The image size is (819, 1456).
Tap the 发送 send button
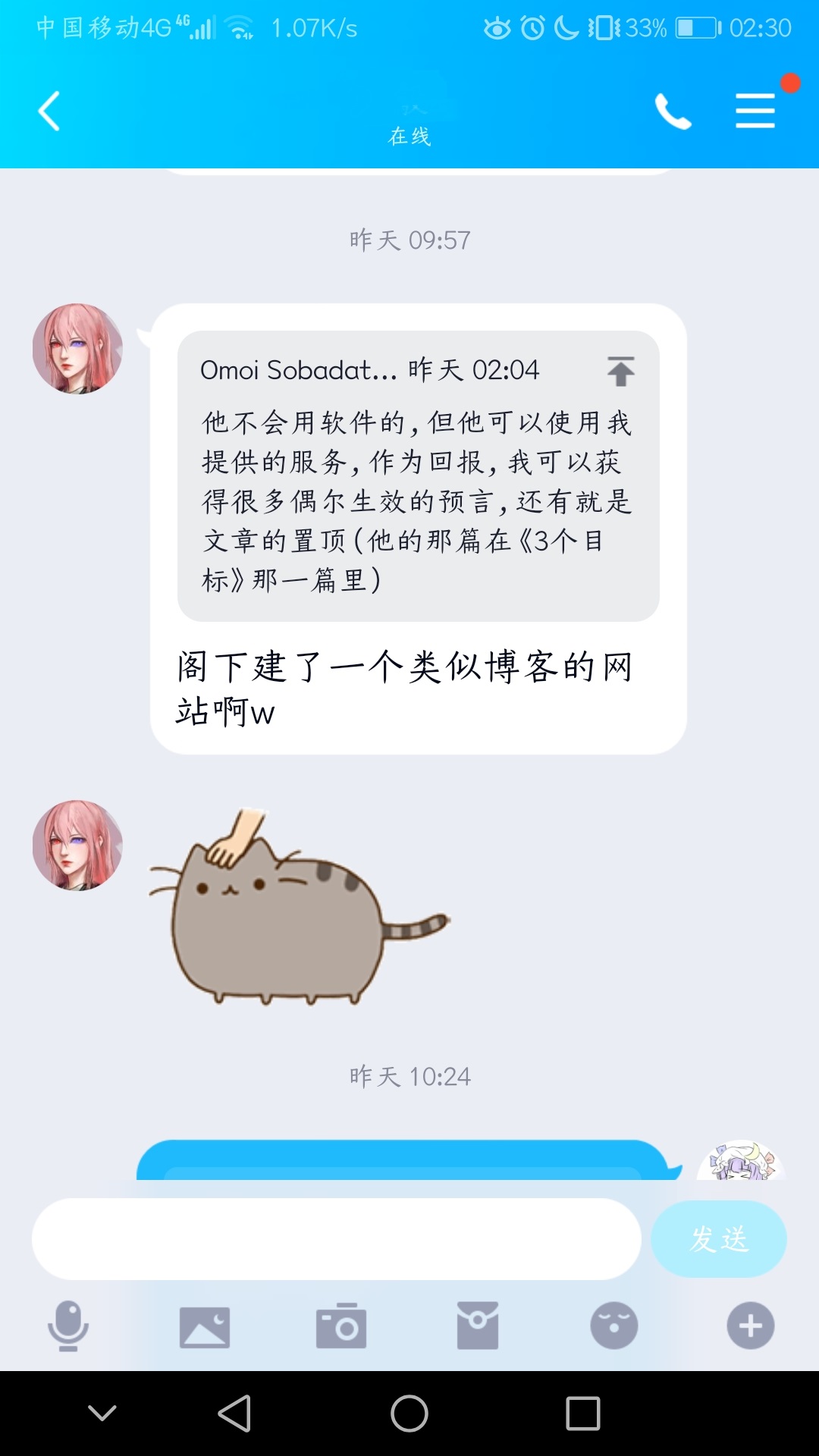coord(718,1239)
